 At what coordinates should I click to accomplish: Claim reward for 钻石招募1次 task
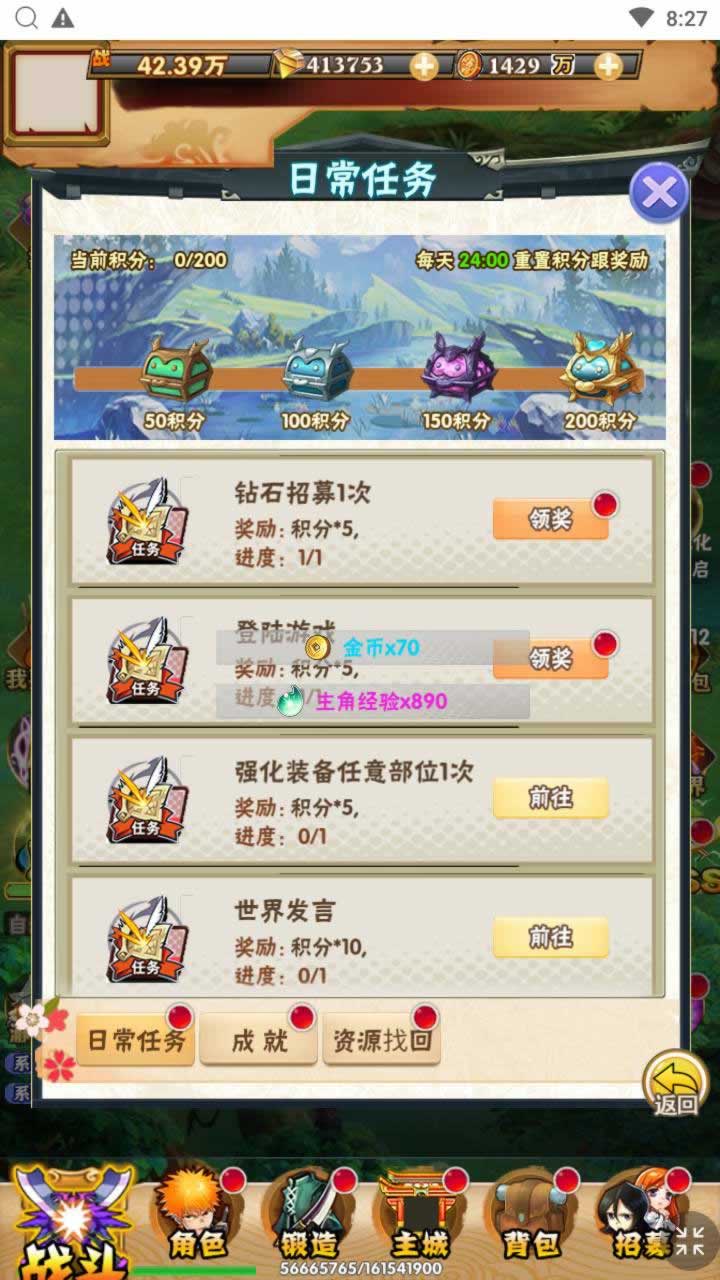click(x=550, y=519)
